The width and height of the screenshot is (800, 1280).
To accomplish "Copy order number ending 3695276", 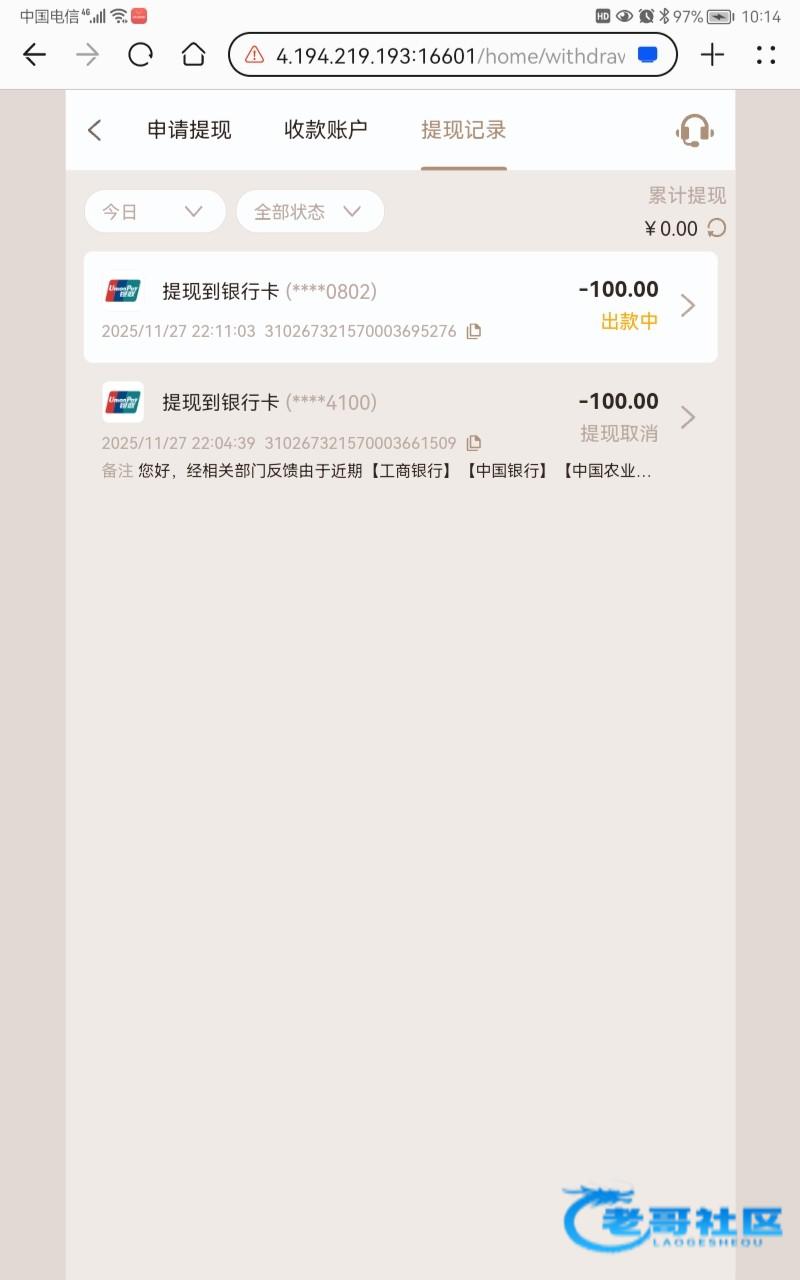I will pyautogui.click(x=474, y=331).
